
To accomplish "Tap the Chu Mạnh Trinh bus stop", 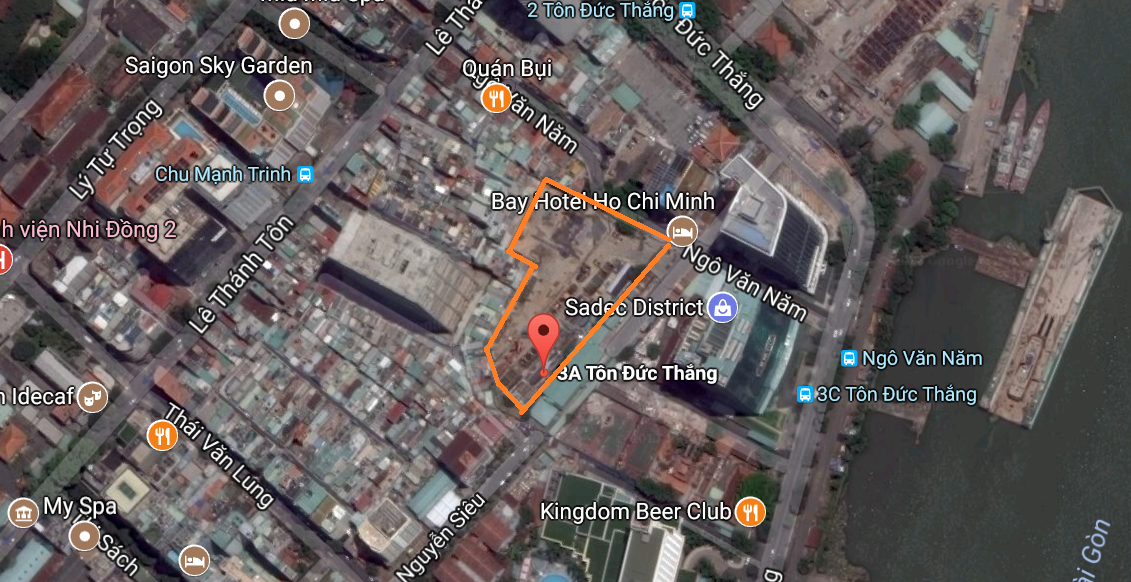I will (x=305, y=174).
